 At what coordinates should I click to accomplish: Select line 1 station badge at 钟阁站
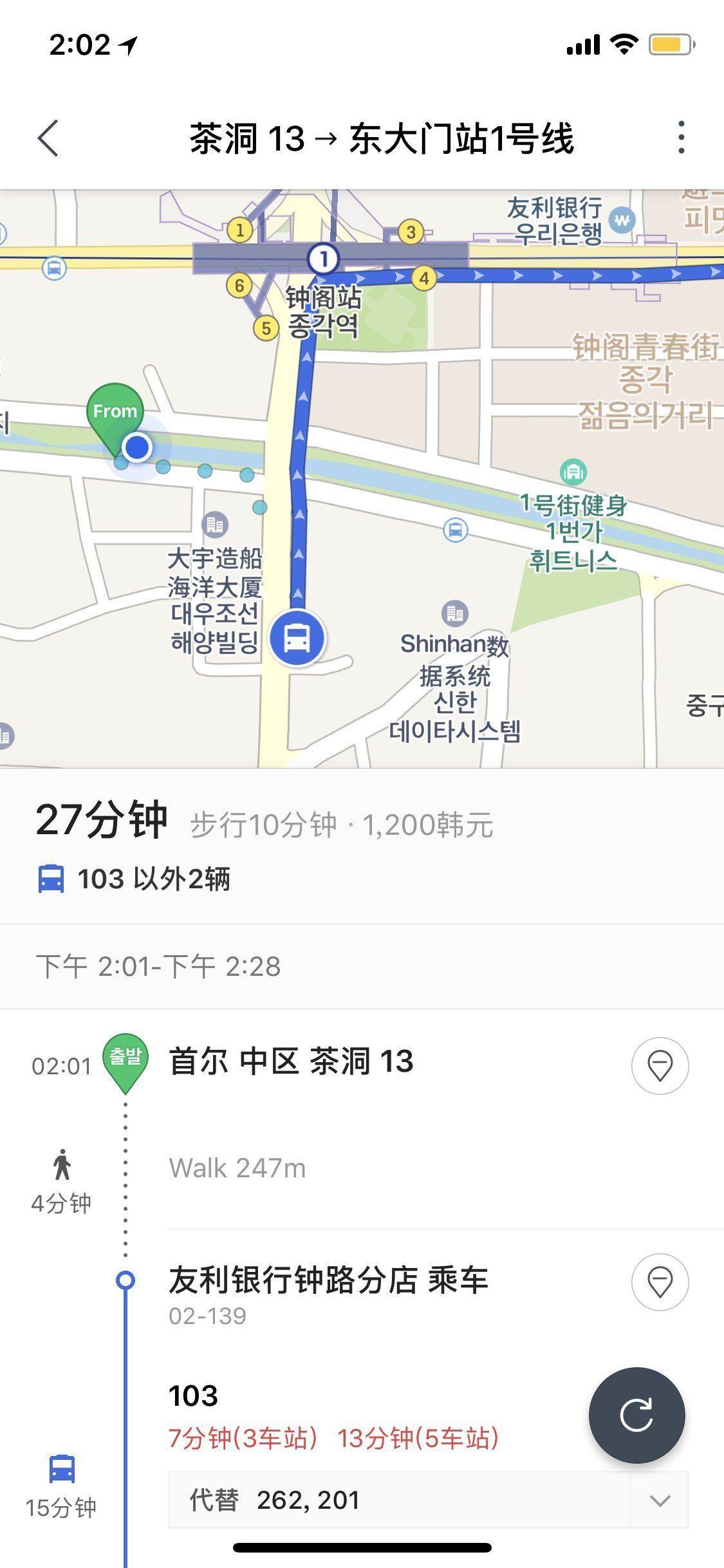pos(323,257)
